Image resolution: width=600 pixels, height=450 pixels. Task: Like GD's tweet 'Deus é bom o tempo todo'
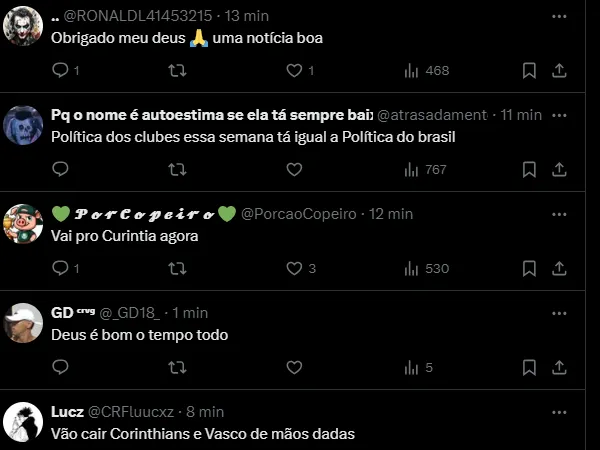[x=294, y=367]
